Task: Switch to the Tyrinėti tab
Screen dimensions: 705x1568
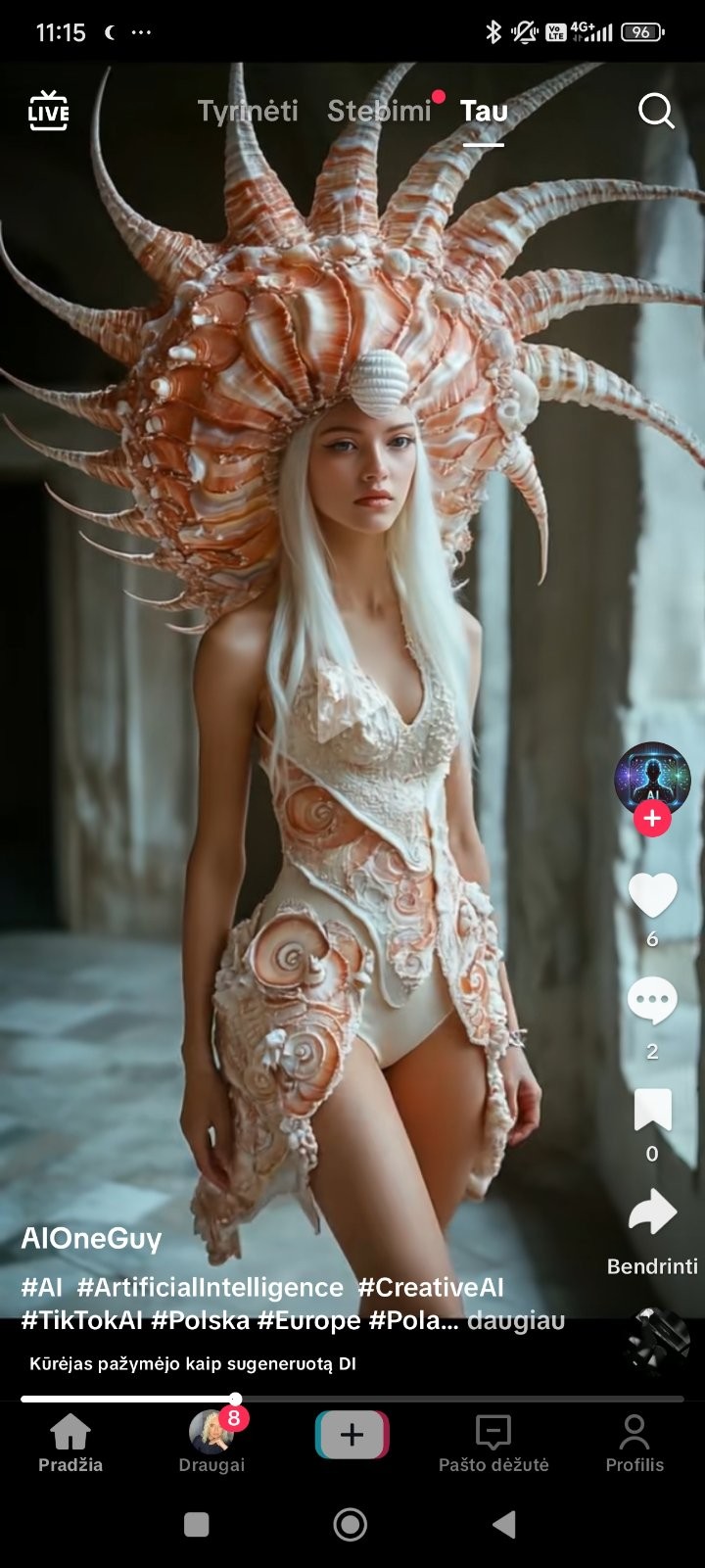Action: click(x=248, y=111)
